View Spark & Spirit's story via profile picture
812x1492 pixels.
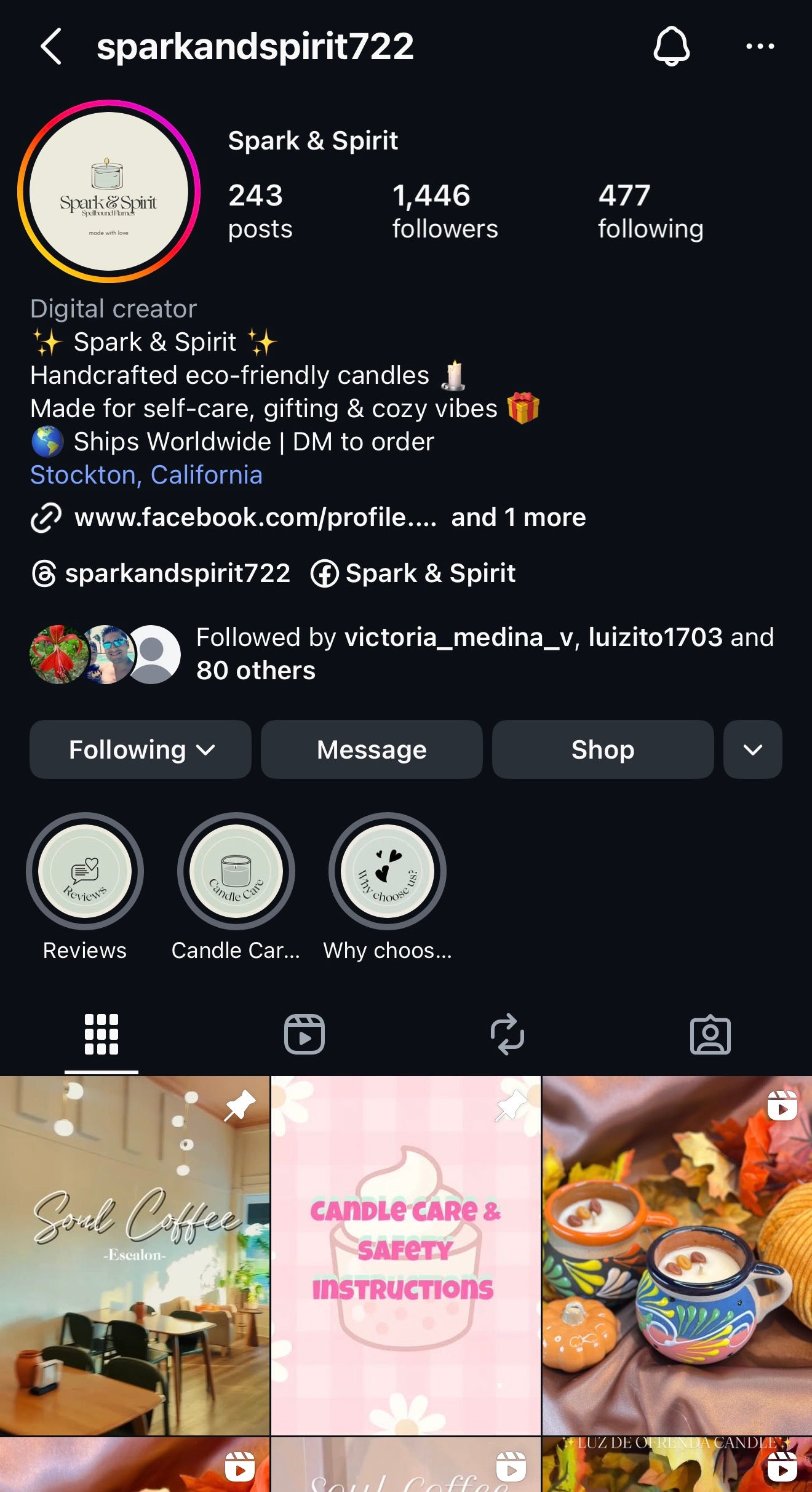coord(109,191)
